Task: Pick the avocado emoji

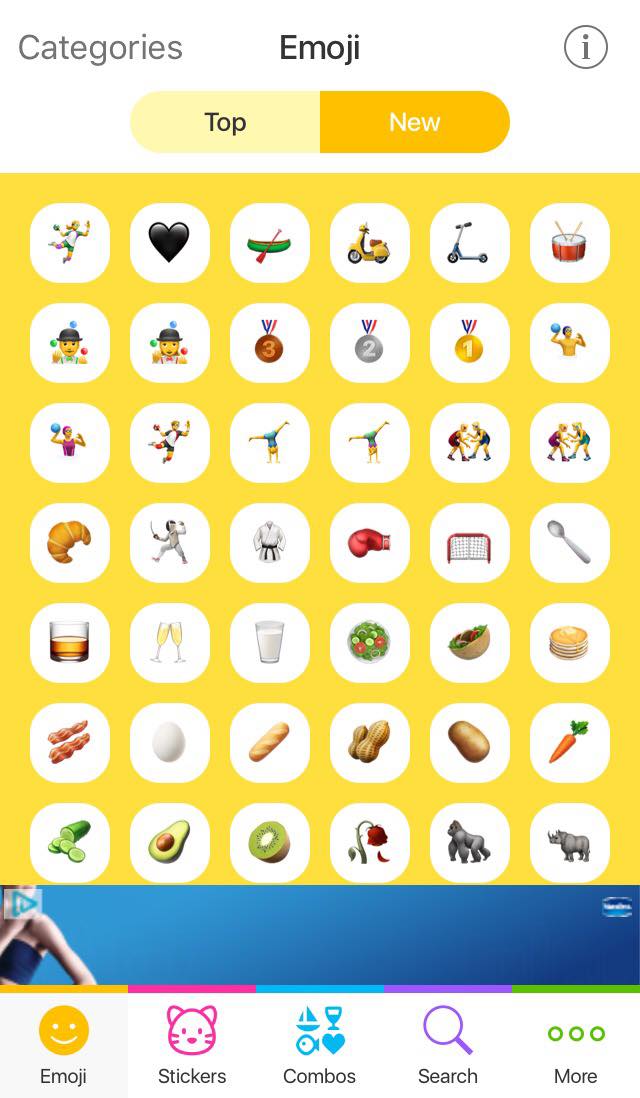Action: coord(169,842)
